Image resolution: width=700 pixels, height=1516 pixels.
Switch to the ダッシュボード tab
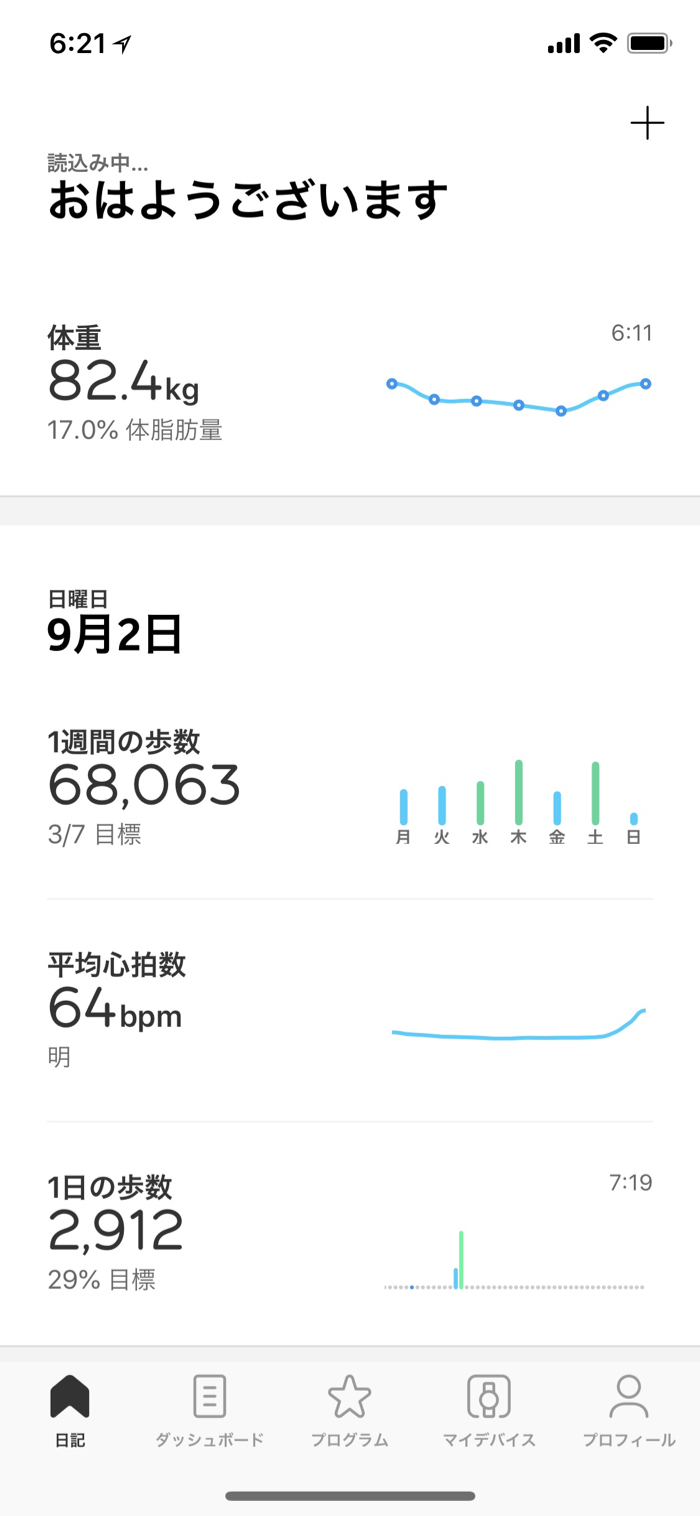(209, 1410)
